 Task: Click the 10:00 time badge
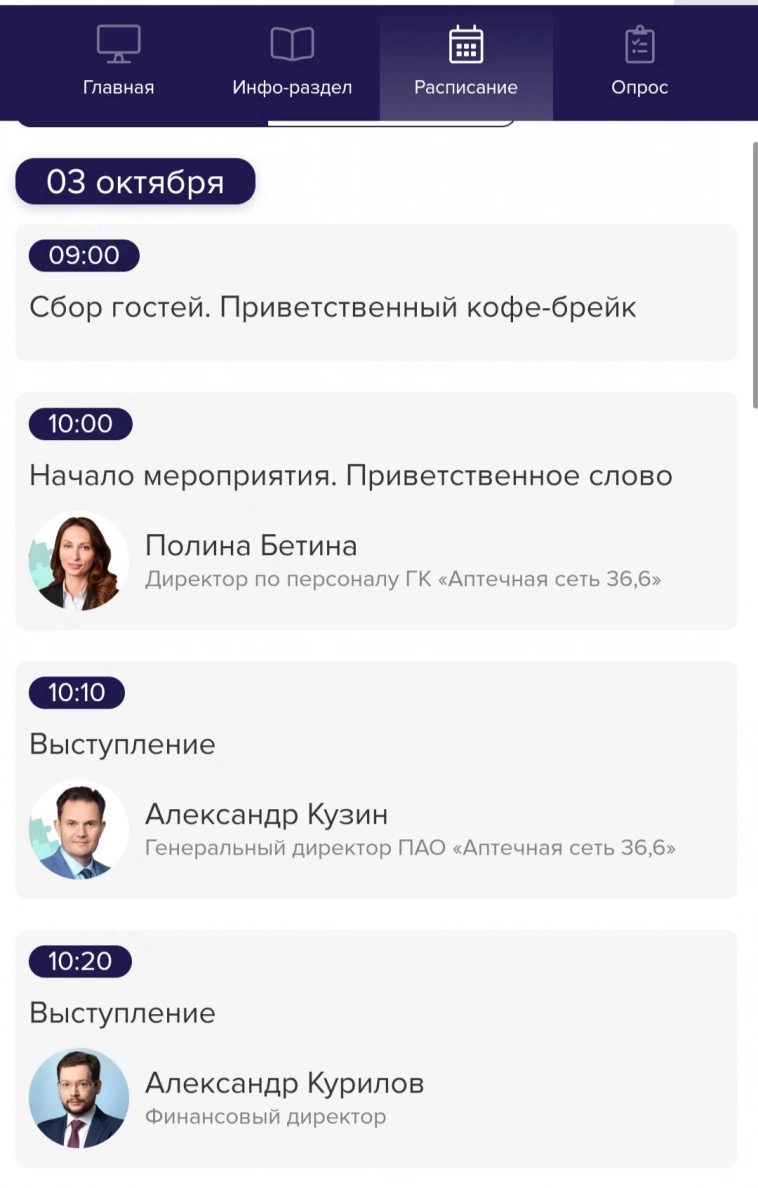click(x=80, y=424)
